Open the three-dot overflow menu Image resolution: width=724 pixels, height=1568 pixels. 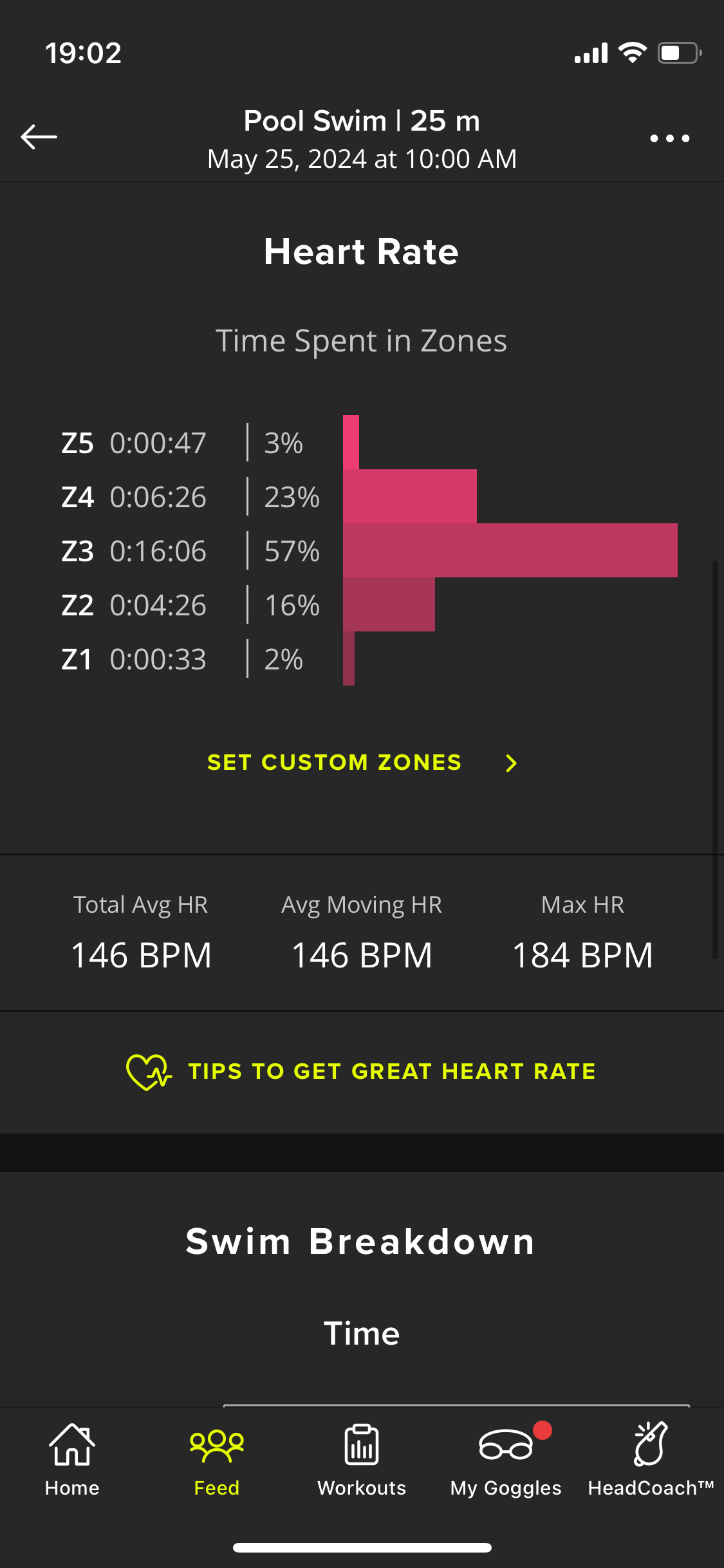click(669, 138)
